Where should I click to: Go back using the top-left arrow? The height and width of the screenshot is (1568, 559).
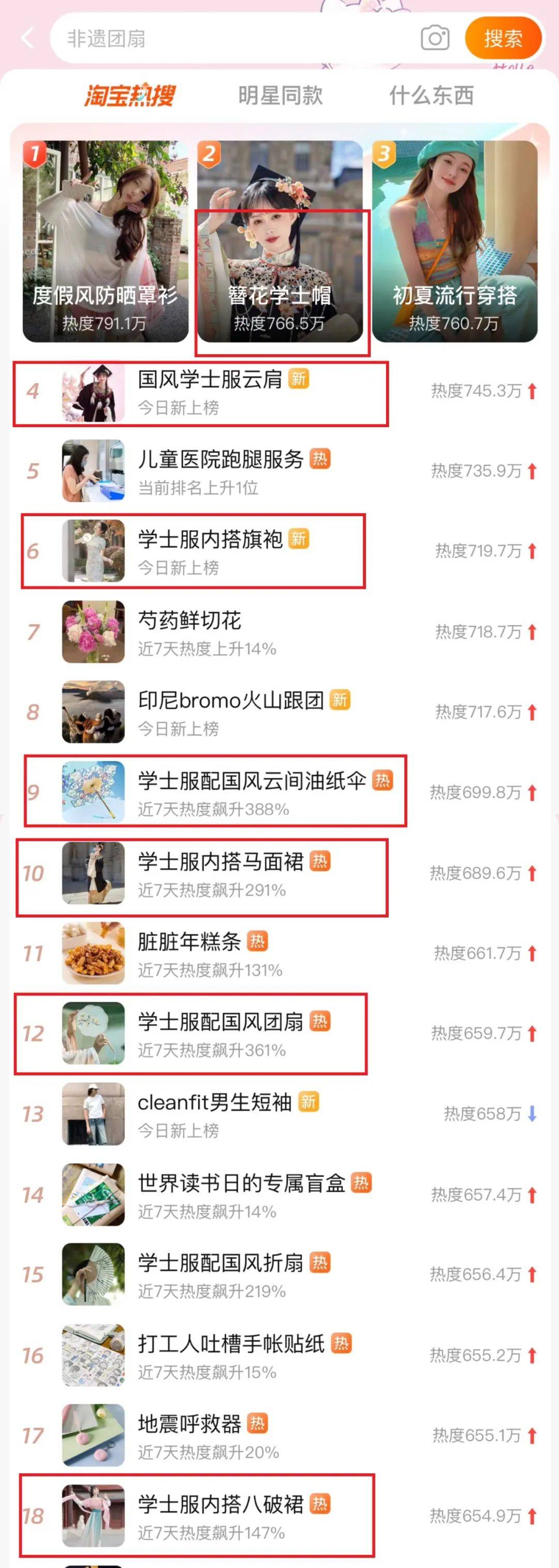(x=26, y=38)
